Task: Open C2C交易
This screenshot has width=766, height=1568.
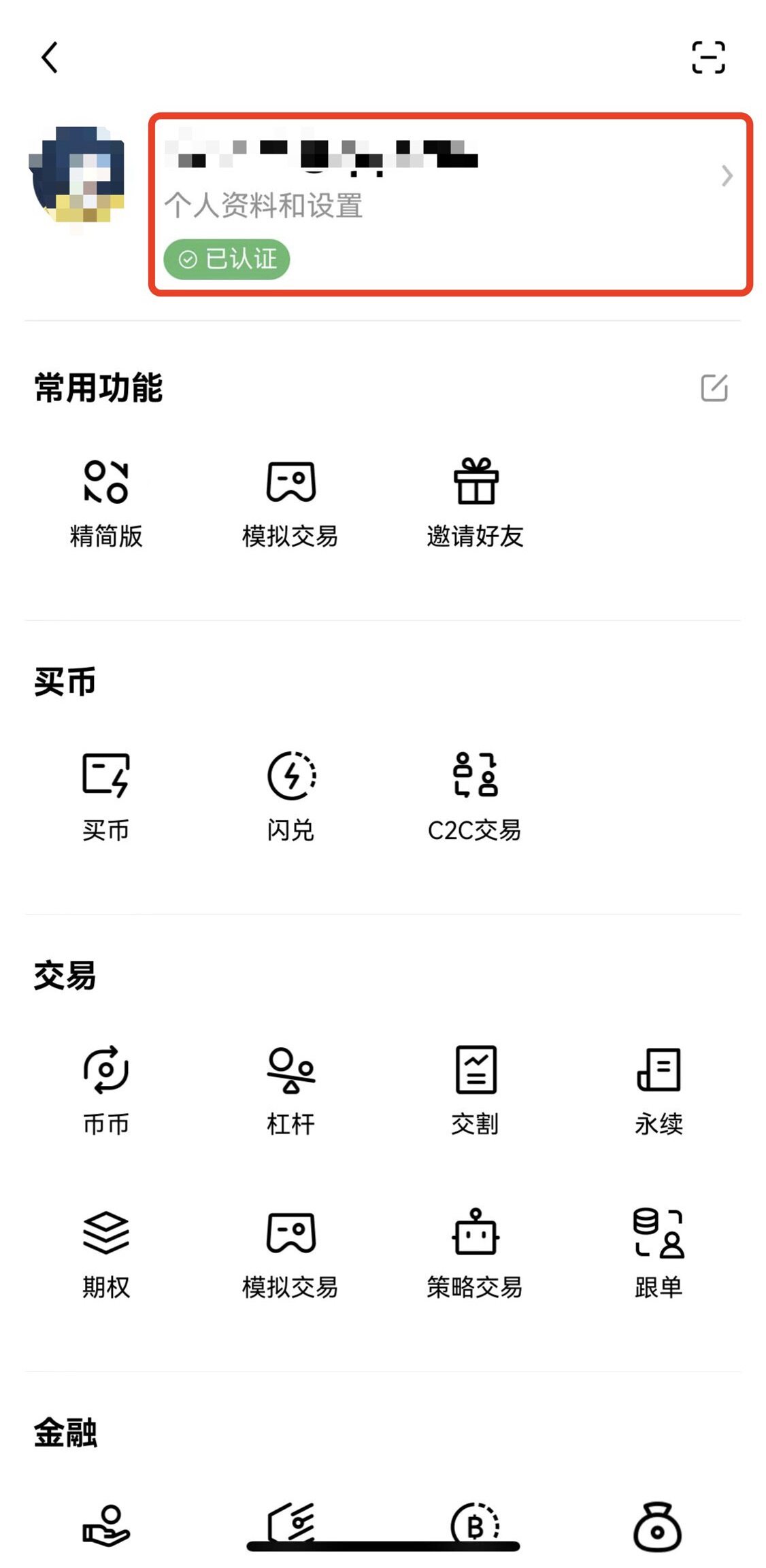Action: pos(476,796)
